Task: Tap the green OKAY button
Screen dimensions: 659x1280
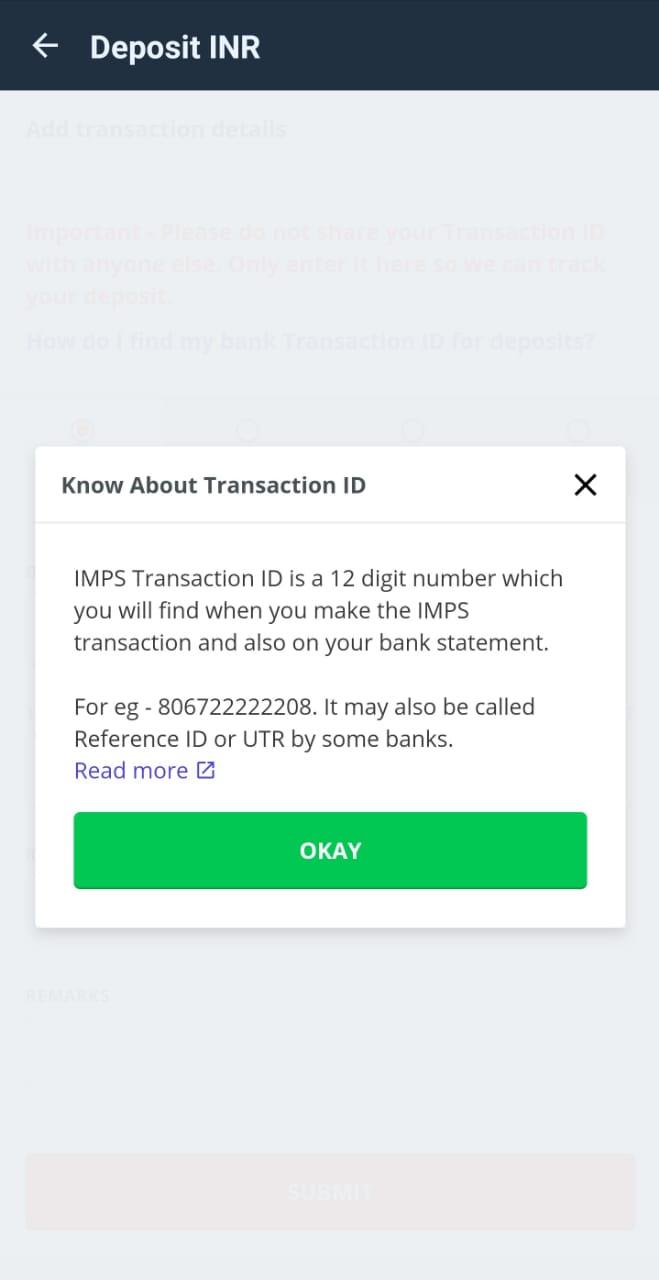Action: click(x=330, y=850)
